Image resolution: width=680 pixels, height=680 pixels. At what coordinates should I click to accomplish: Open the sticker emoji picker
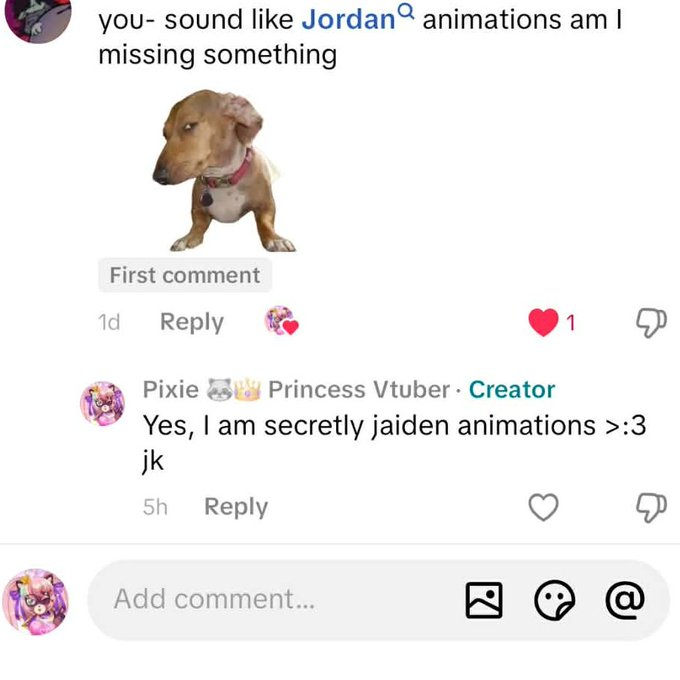tap(554, 600)
